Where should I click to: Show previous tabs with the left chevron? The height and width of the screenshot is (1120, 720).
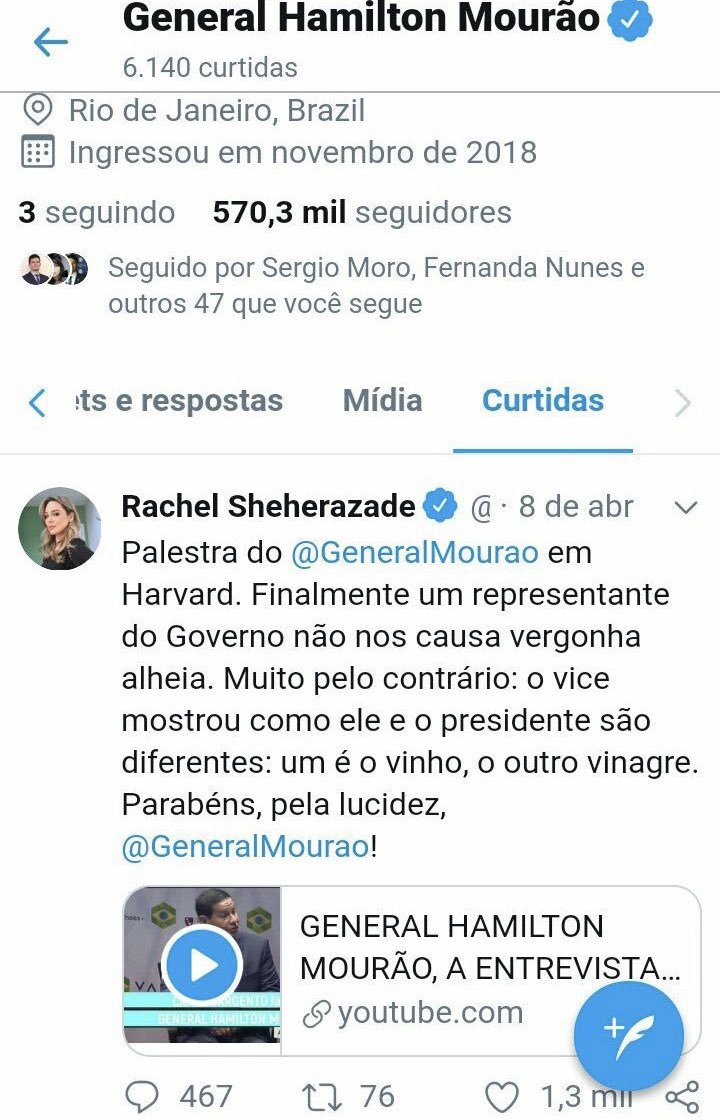[37, 403]
